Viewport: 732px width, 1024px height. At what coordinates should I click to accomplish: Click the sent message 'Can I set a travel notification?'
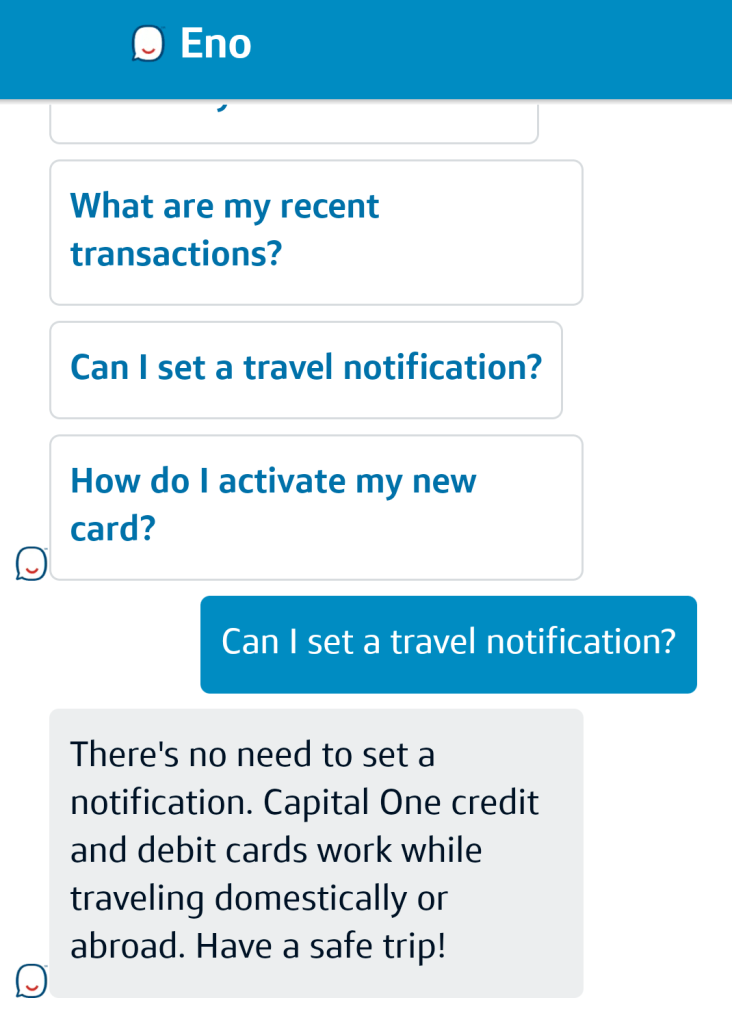[x=448, y=643]
